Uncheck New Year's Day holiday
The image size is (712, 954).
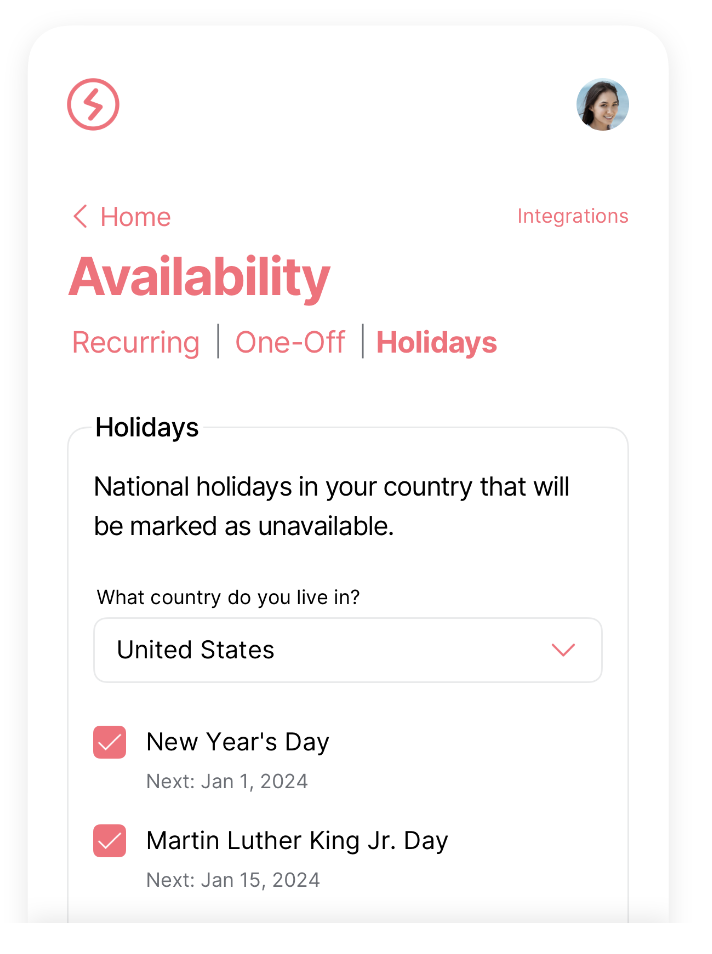coord(110,742)
